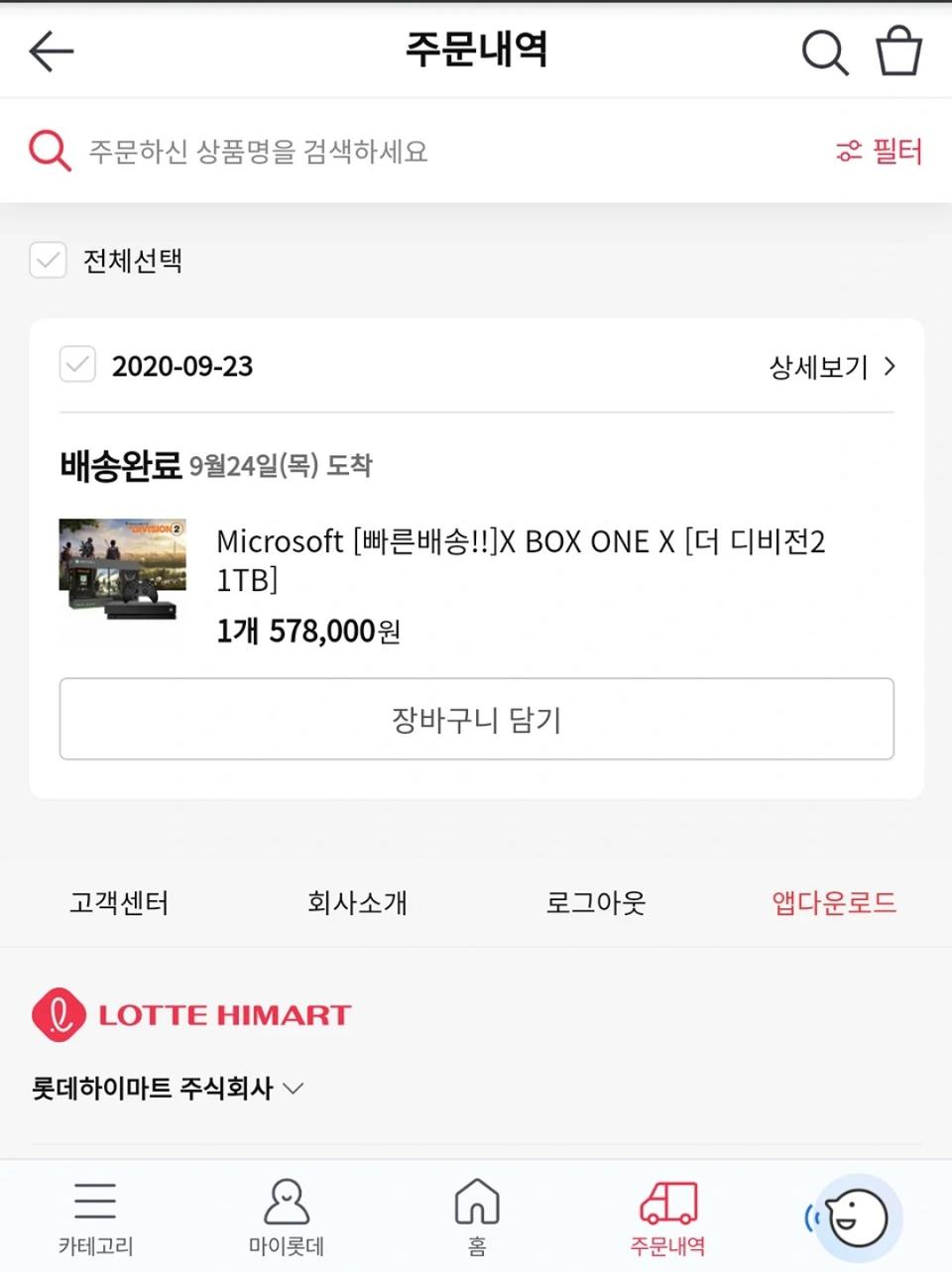Select 로그아웃 from the footer
The height and width of the screenshot is (1272, 952).
click(594, 903)
